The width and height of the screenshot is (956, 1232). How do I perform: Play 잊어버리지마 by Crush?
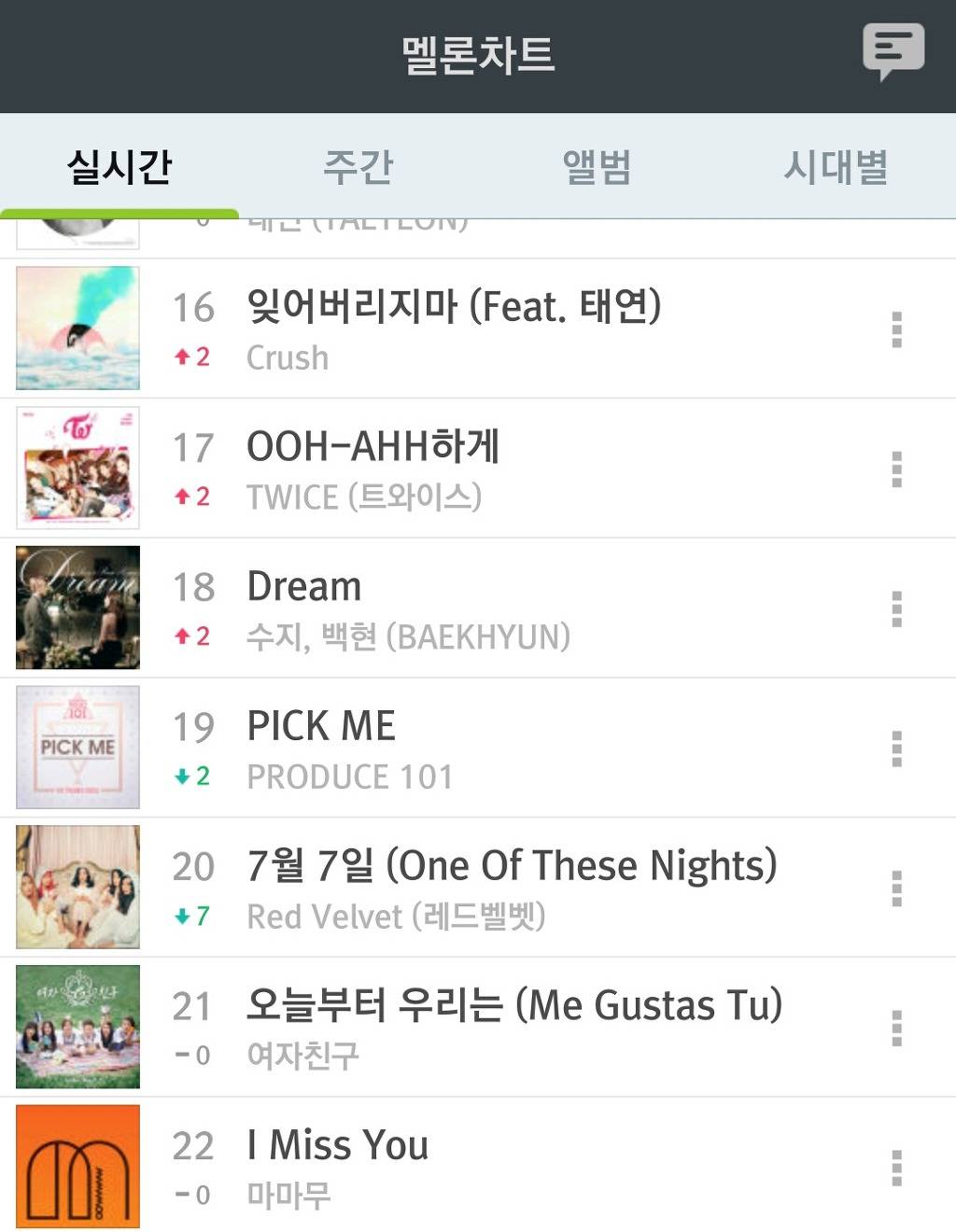click(x=453, y=307)
